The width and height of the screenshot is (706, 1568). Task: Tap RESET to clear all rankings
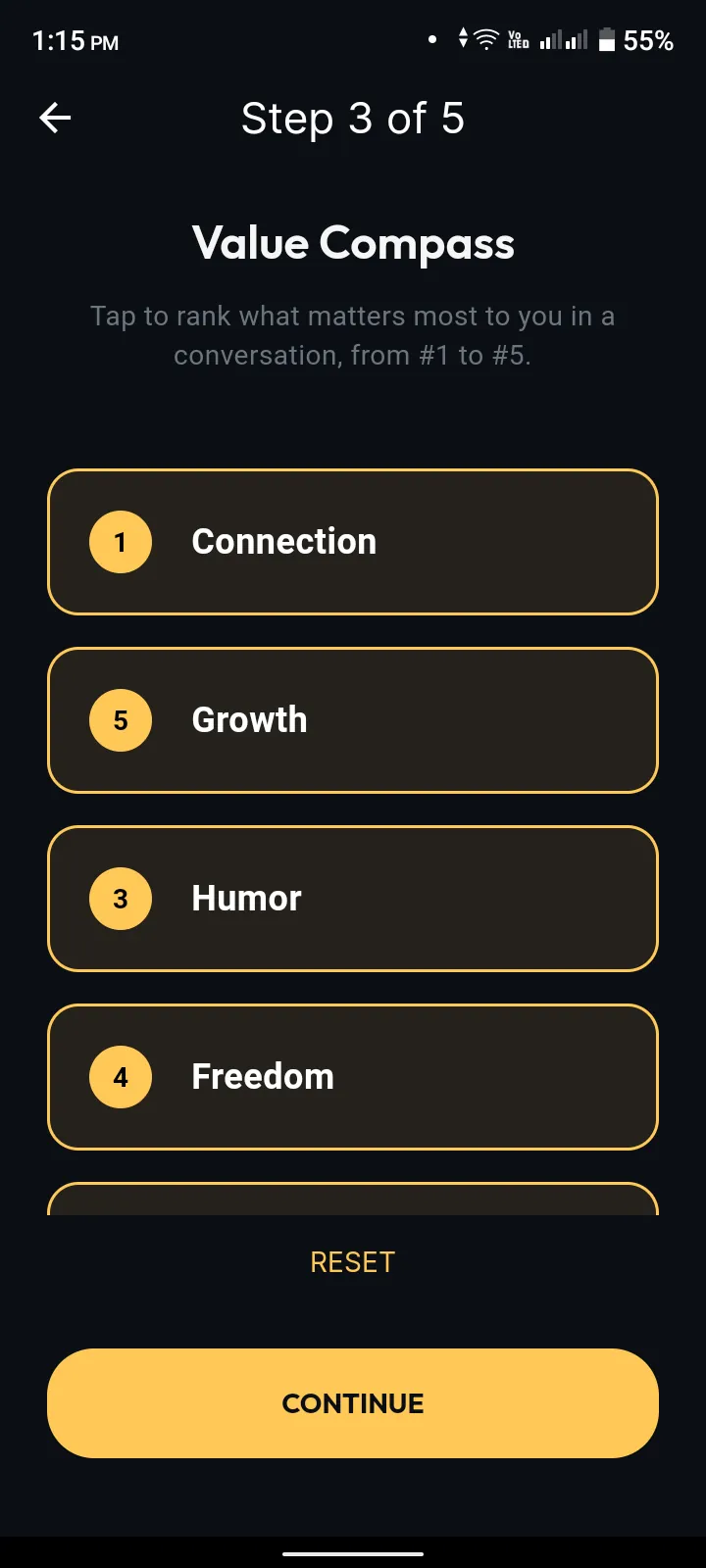[352, 1262]
